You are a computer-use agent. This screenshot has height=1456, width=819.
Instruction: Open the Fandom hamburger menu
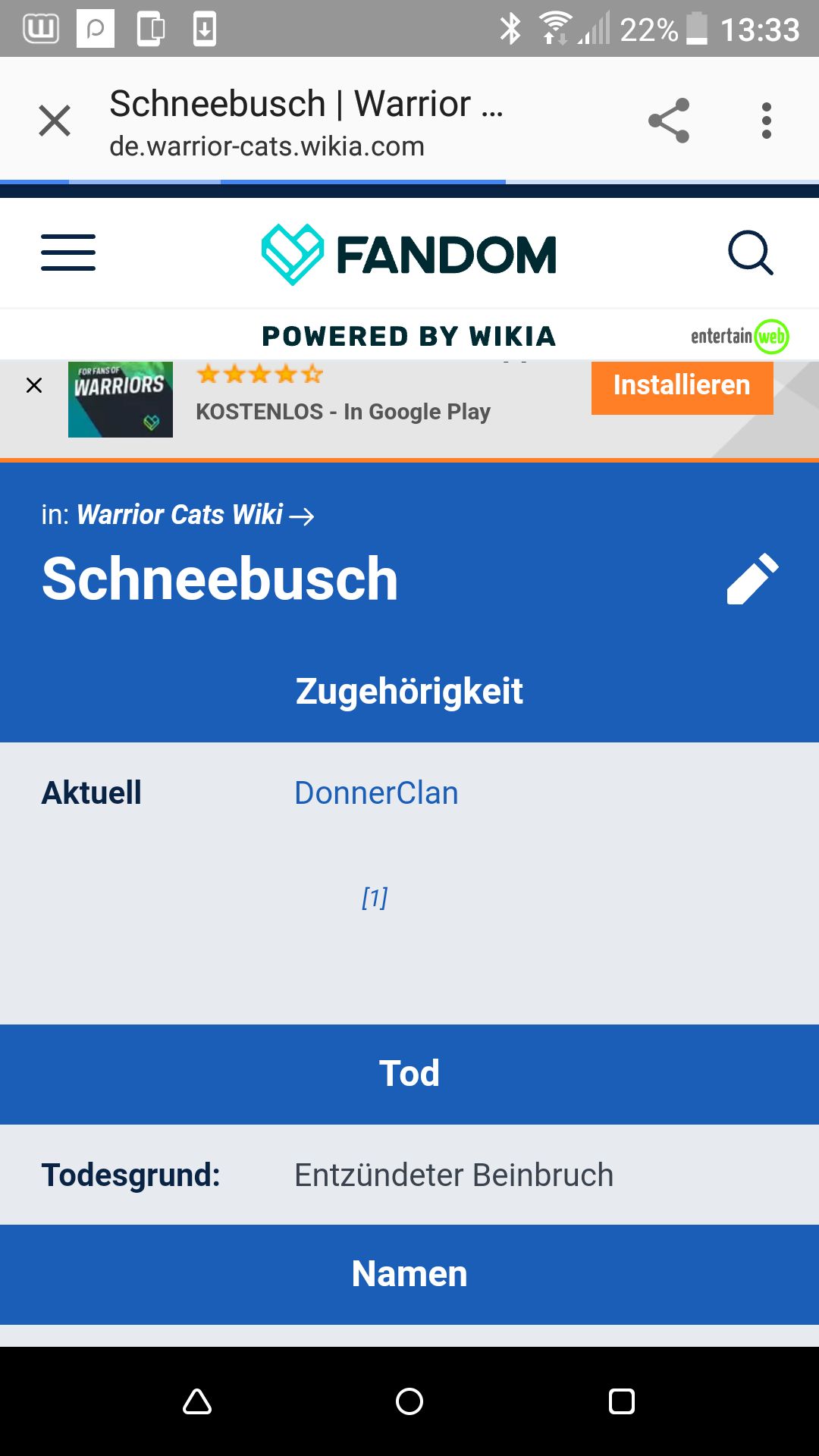click(x=68, y=253)
